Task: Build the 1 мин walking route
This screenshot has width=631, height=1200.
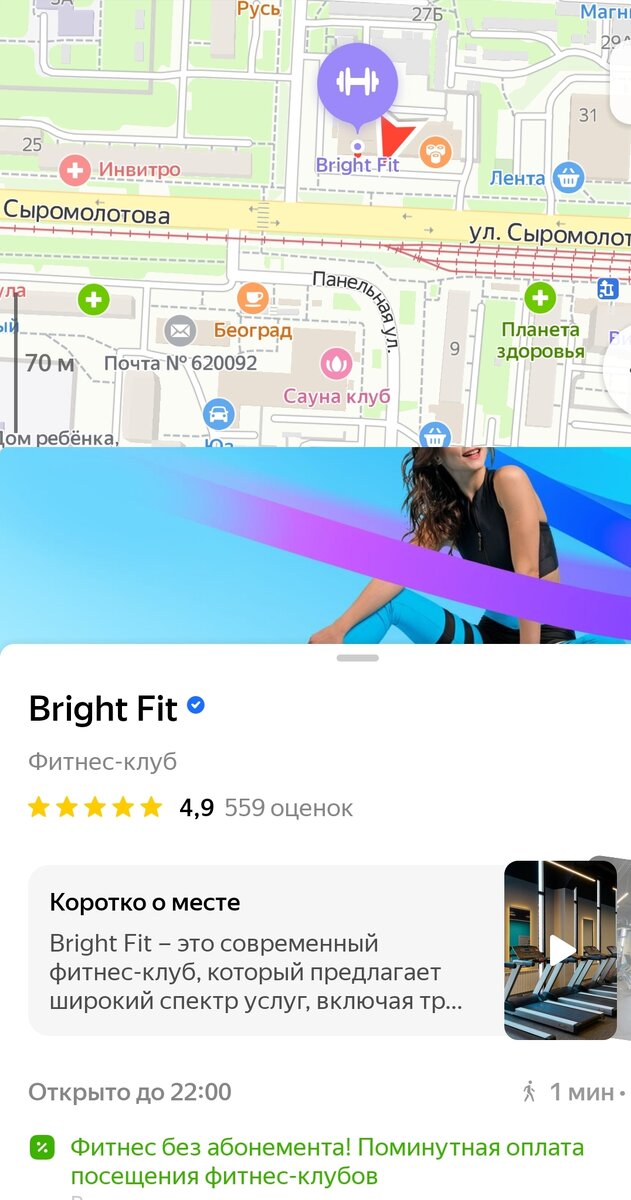Action: 573,1091
